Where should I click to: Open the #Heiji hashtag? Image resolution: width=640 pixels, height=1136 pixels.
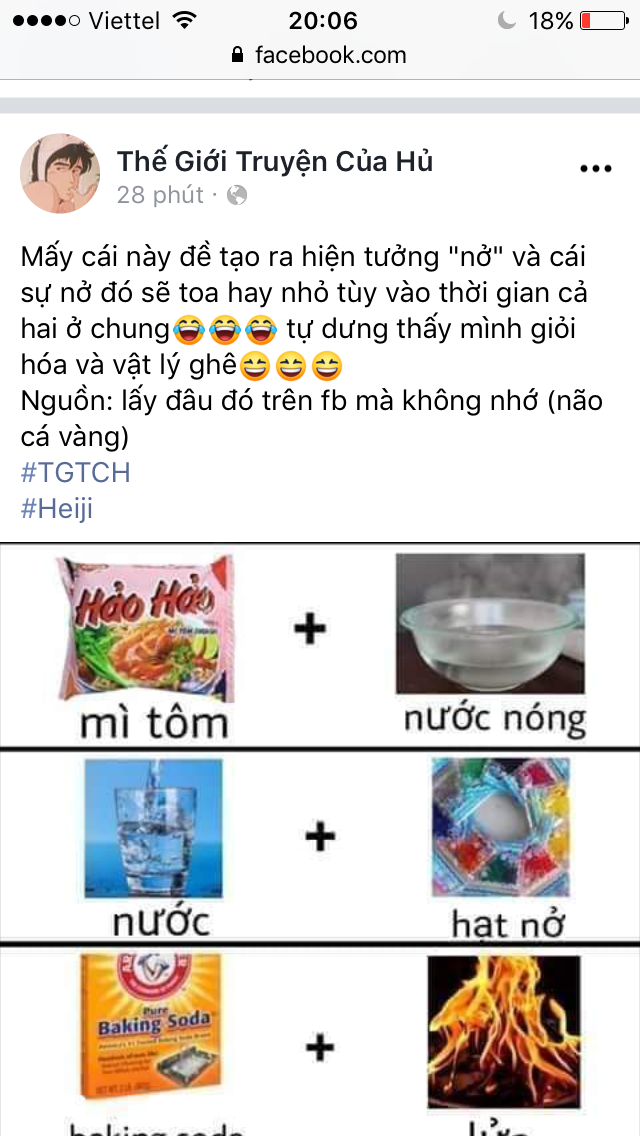pyautogui.click(x=57, y=509)
